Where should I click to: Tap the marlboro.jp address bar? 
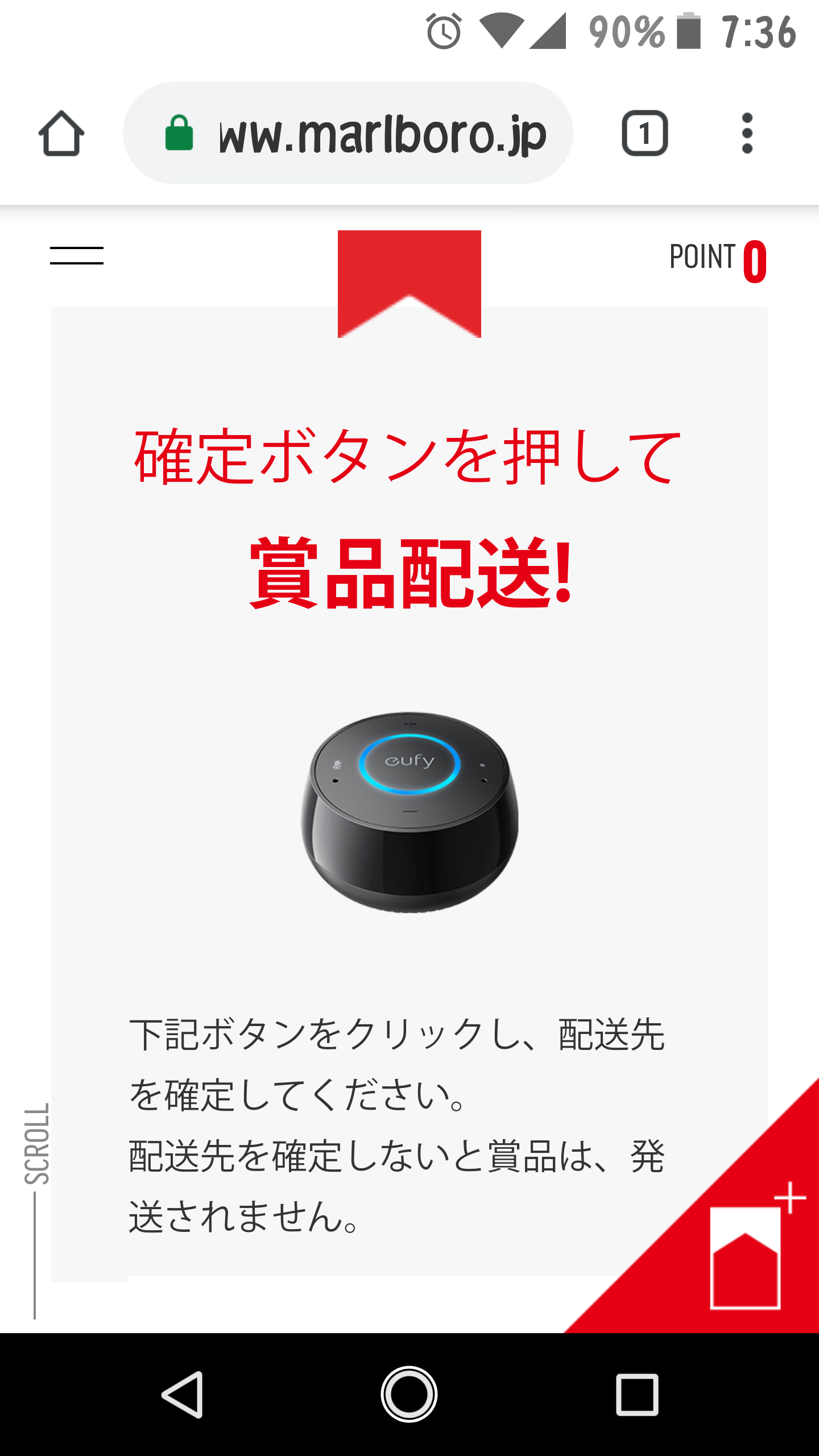click(x=348, y=133)
